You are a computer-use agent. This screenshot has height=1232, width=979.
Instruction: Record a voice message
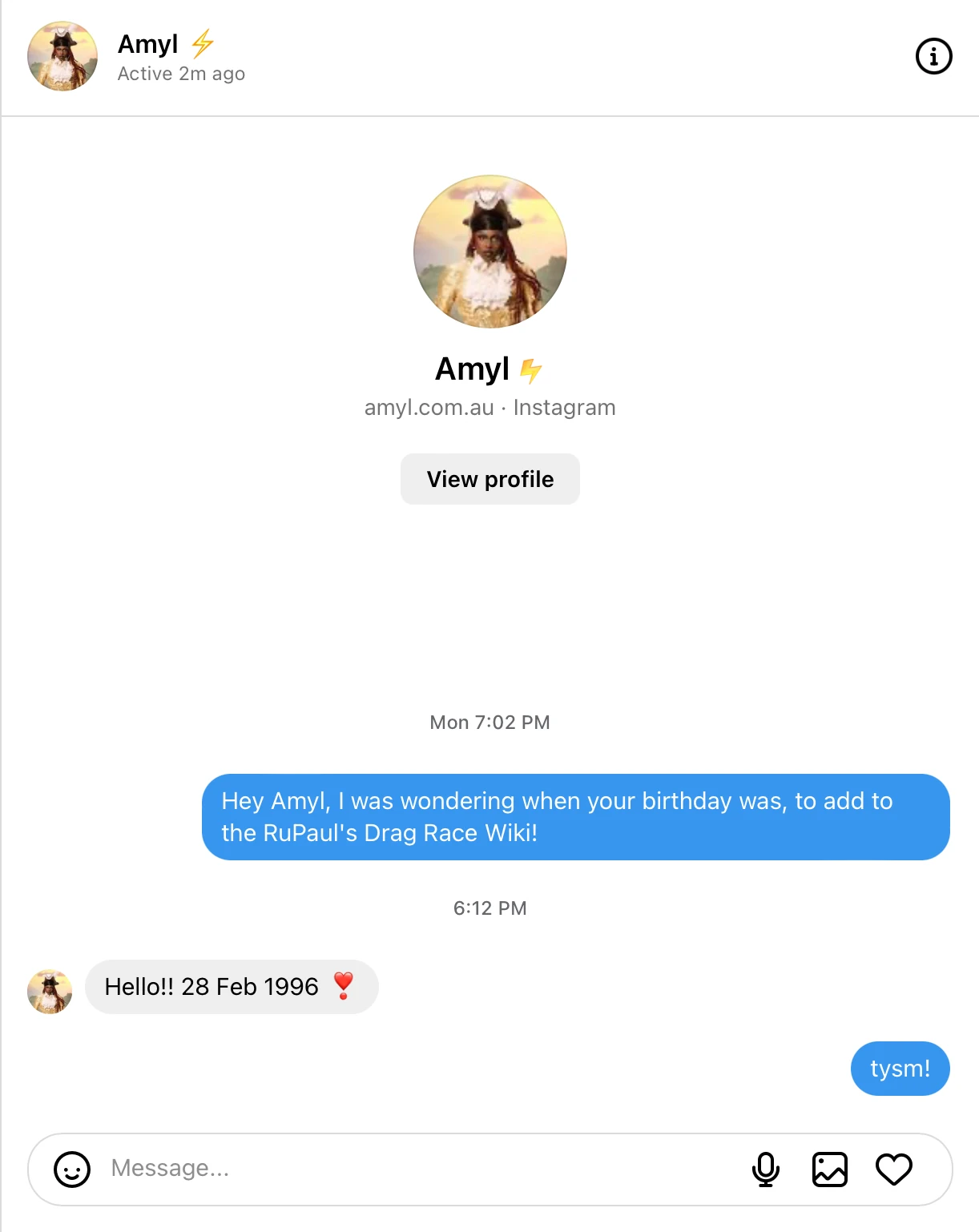click(766, 1169)
